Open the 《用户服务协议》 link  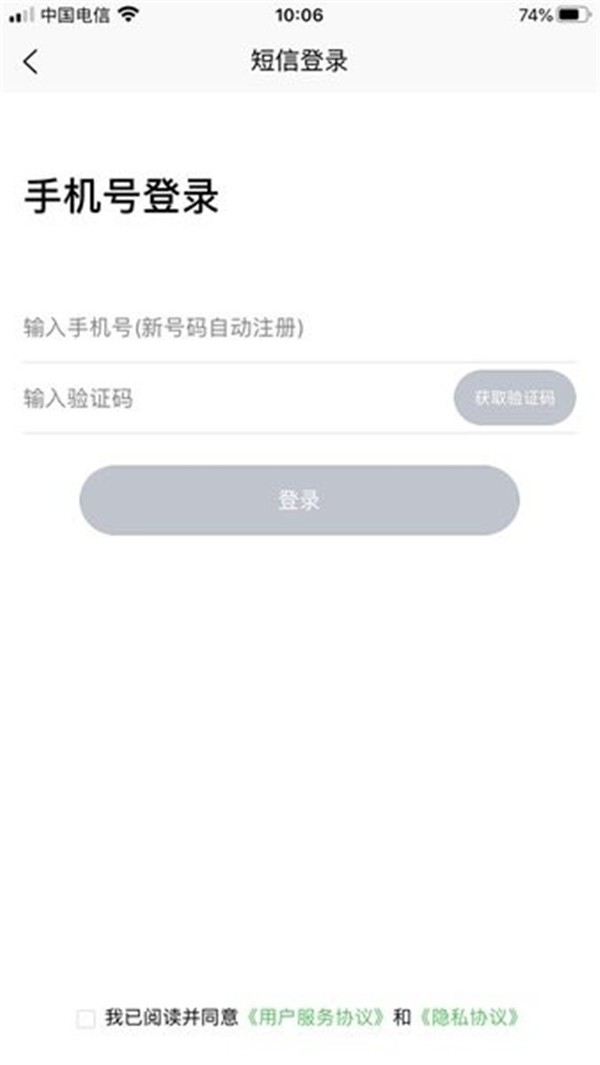[x=315, y=1017]
